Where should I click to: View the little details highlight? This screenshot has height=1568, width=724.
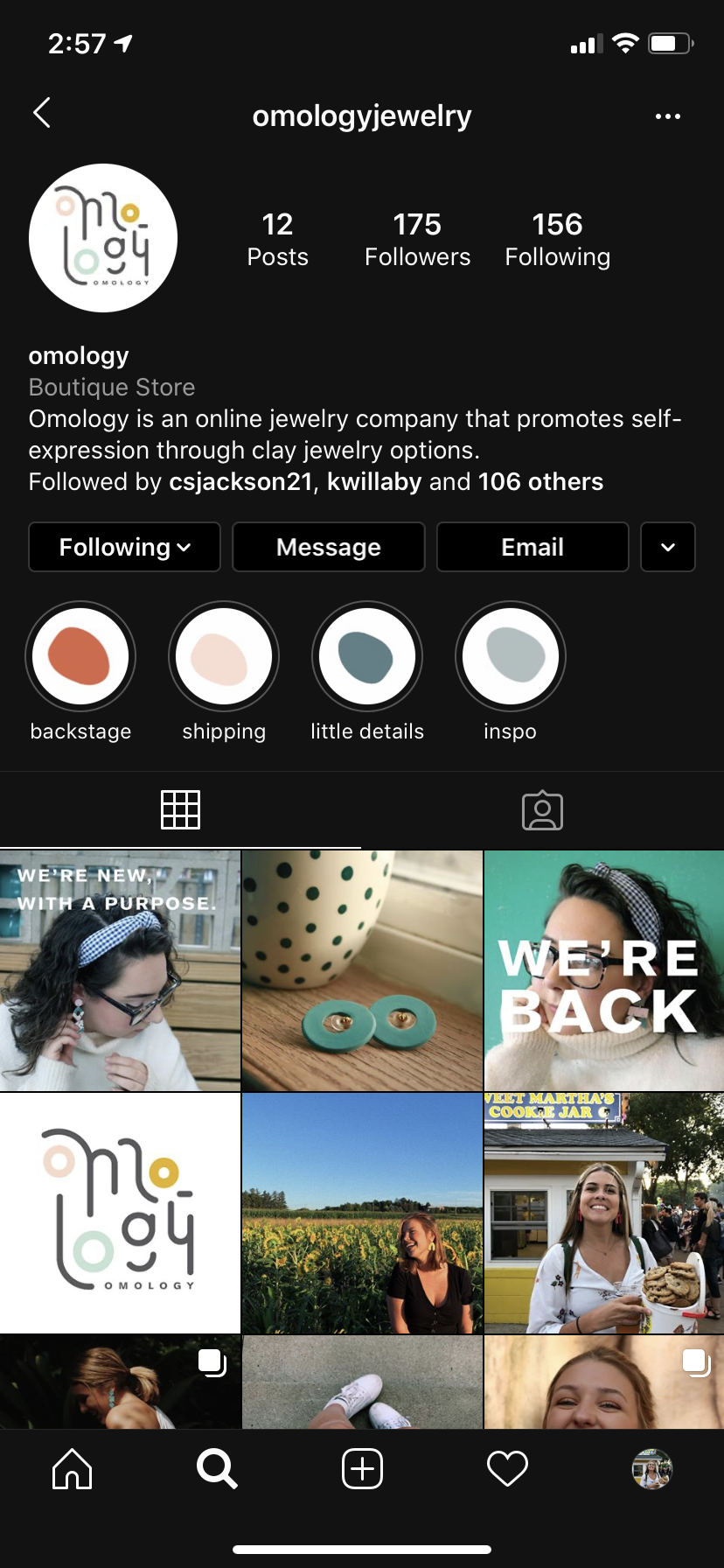click(x=367, y=656)
